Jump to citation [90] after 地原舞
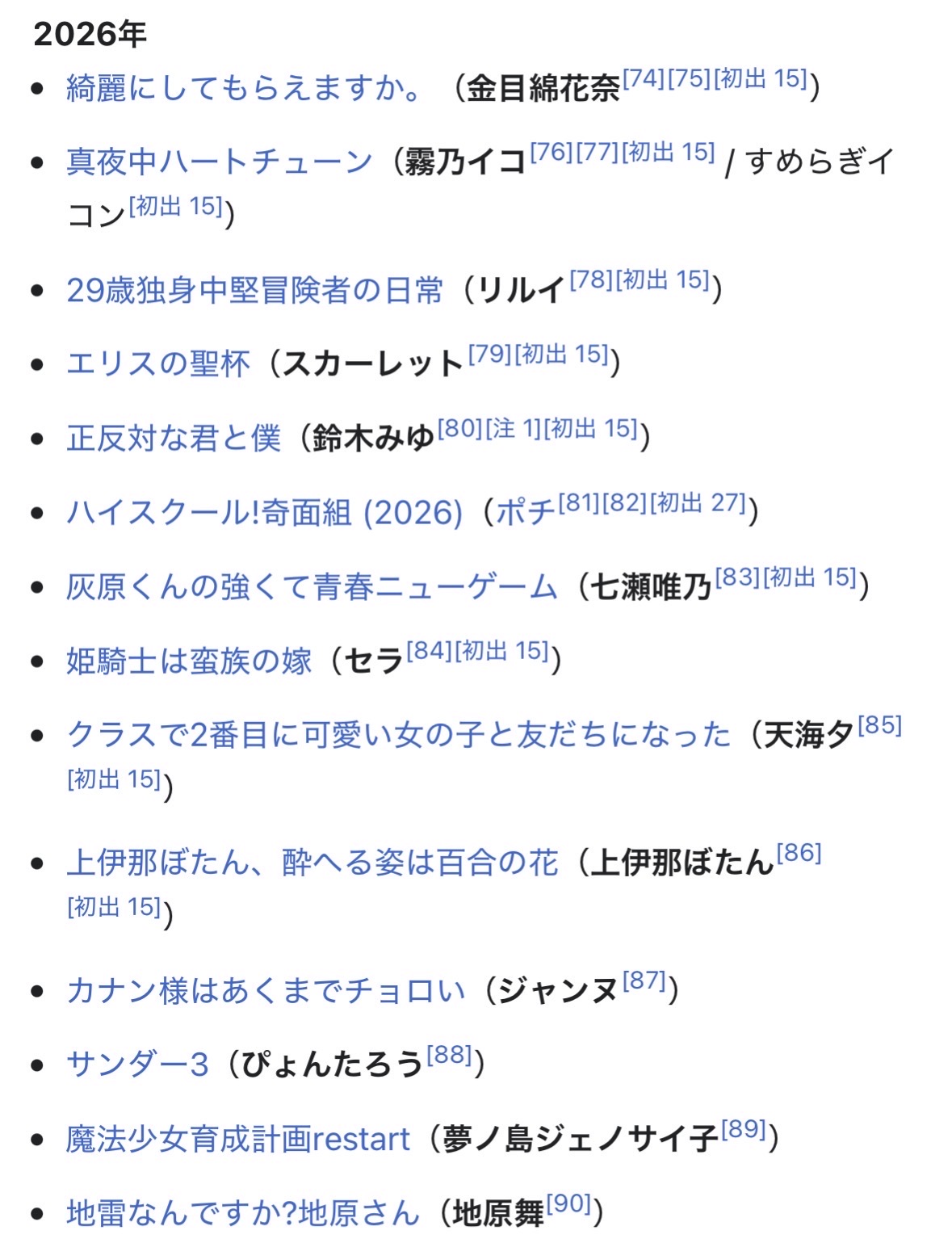The image size is (952, 1243). pos(570,1204)
